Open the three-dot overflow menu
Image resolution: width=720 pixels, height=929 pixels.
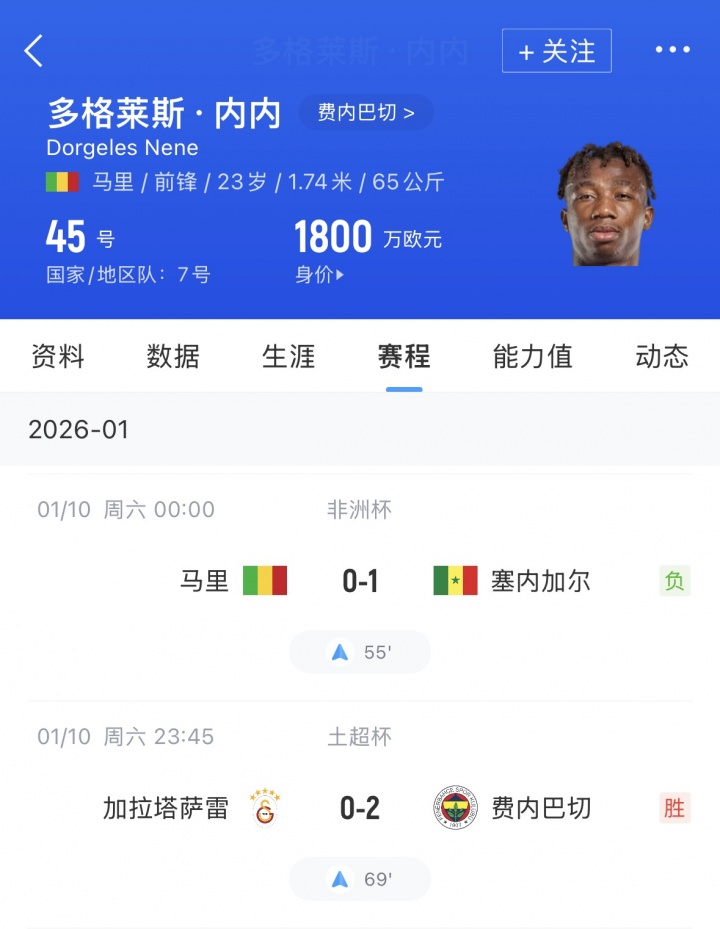(x=672, y=50)
